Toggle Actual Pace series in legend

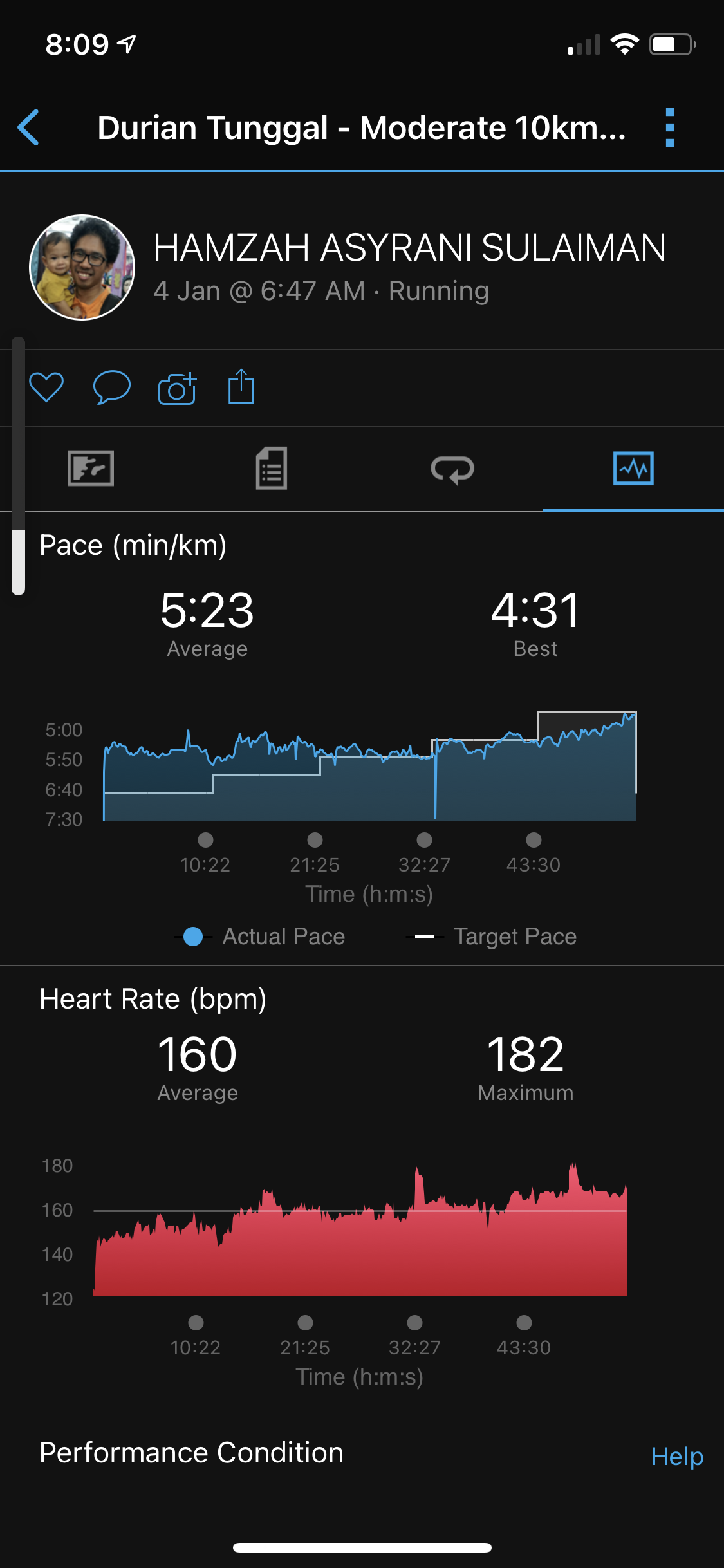click(264, 937)
